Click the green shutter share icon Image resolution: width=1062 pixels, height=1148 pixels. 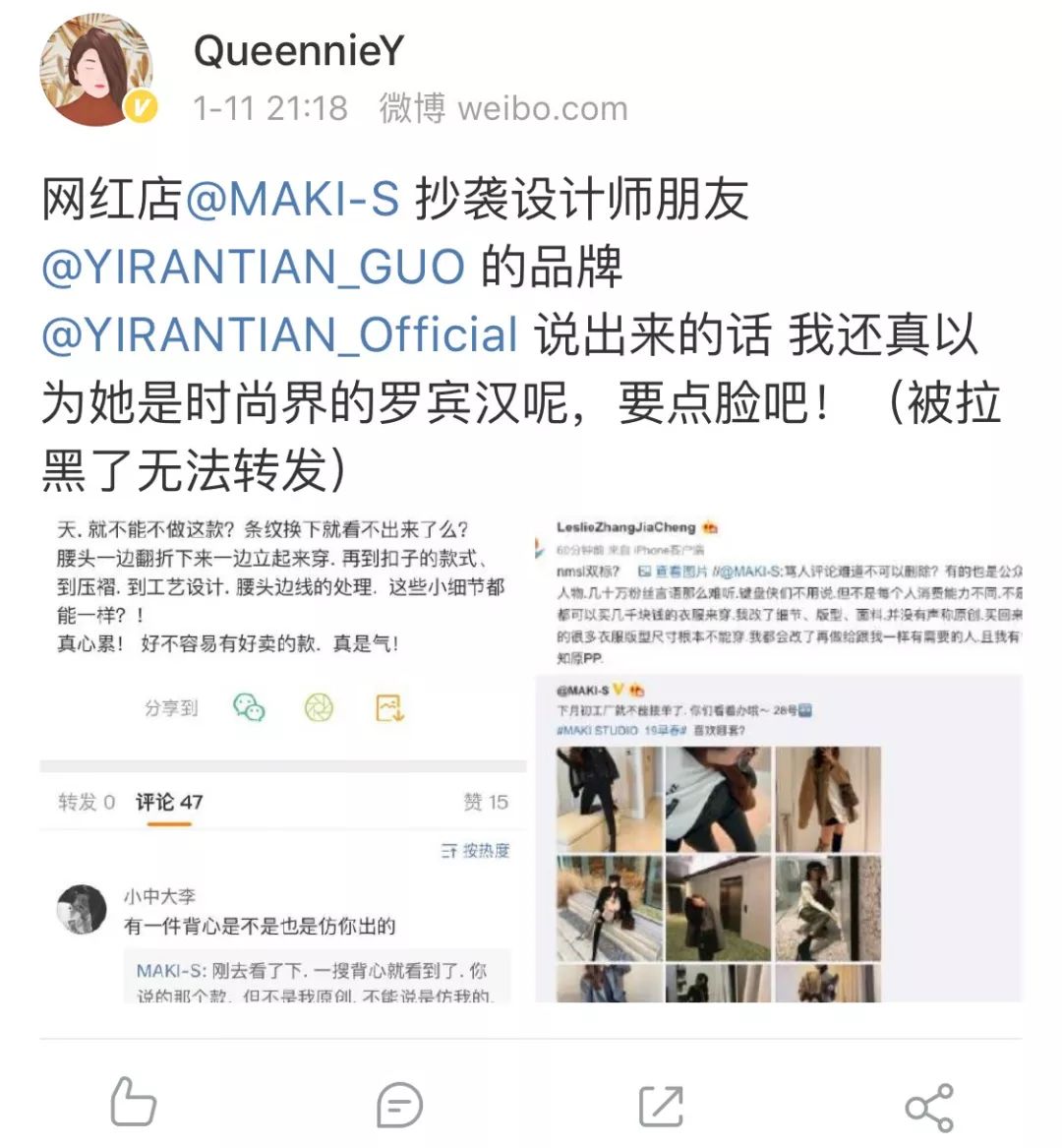[x=318, y=706]
